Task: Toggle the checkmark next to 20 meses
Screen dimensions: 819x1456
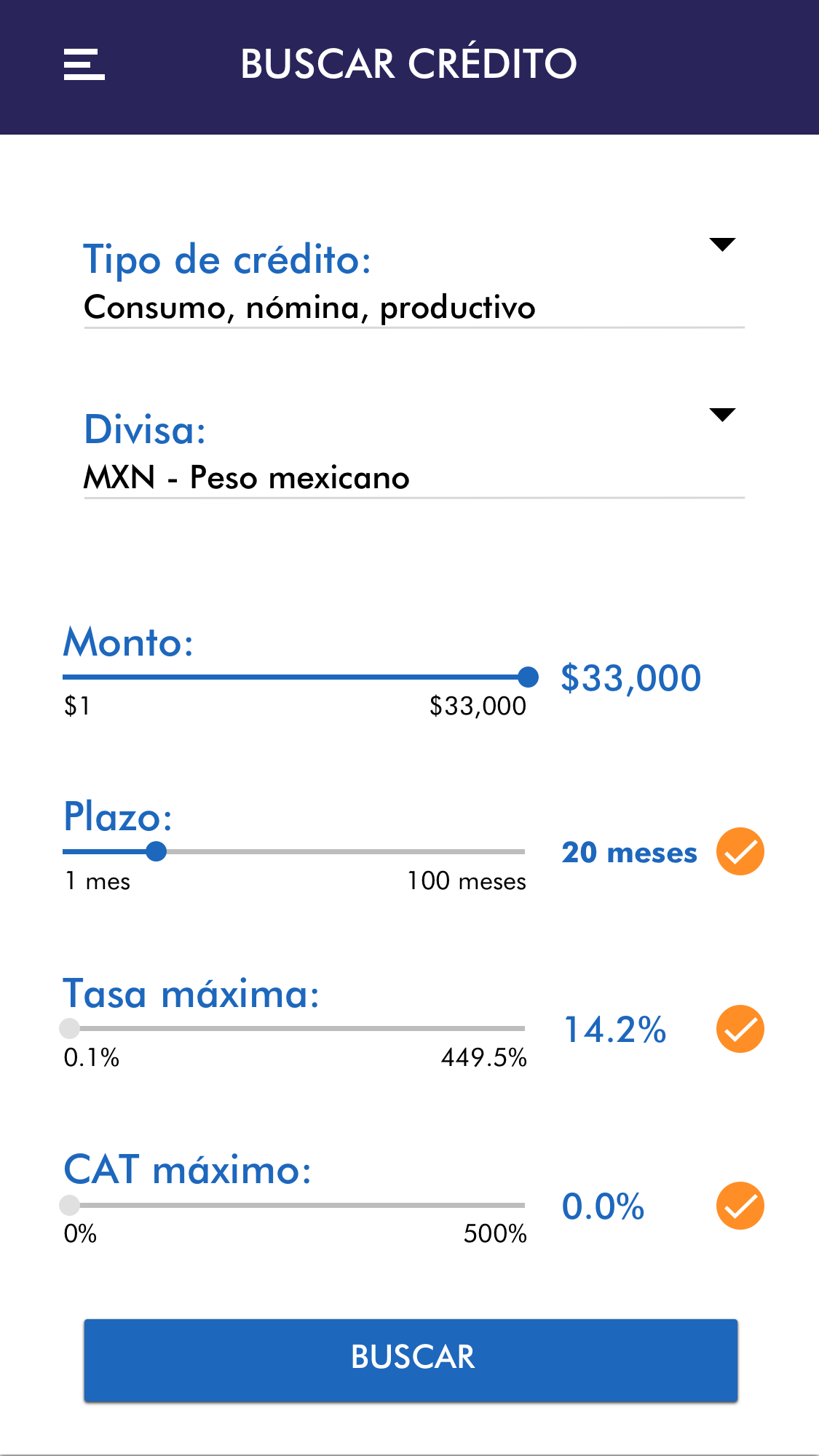Action: pyautogui.click(x=740, y=851)
